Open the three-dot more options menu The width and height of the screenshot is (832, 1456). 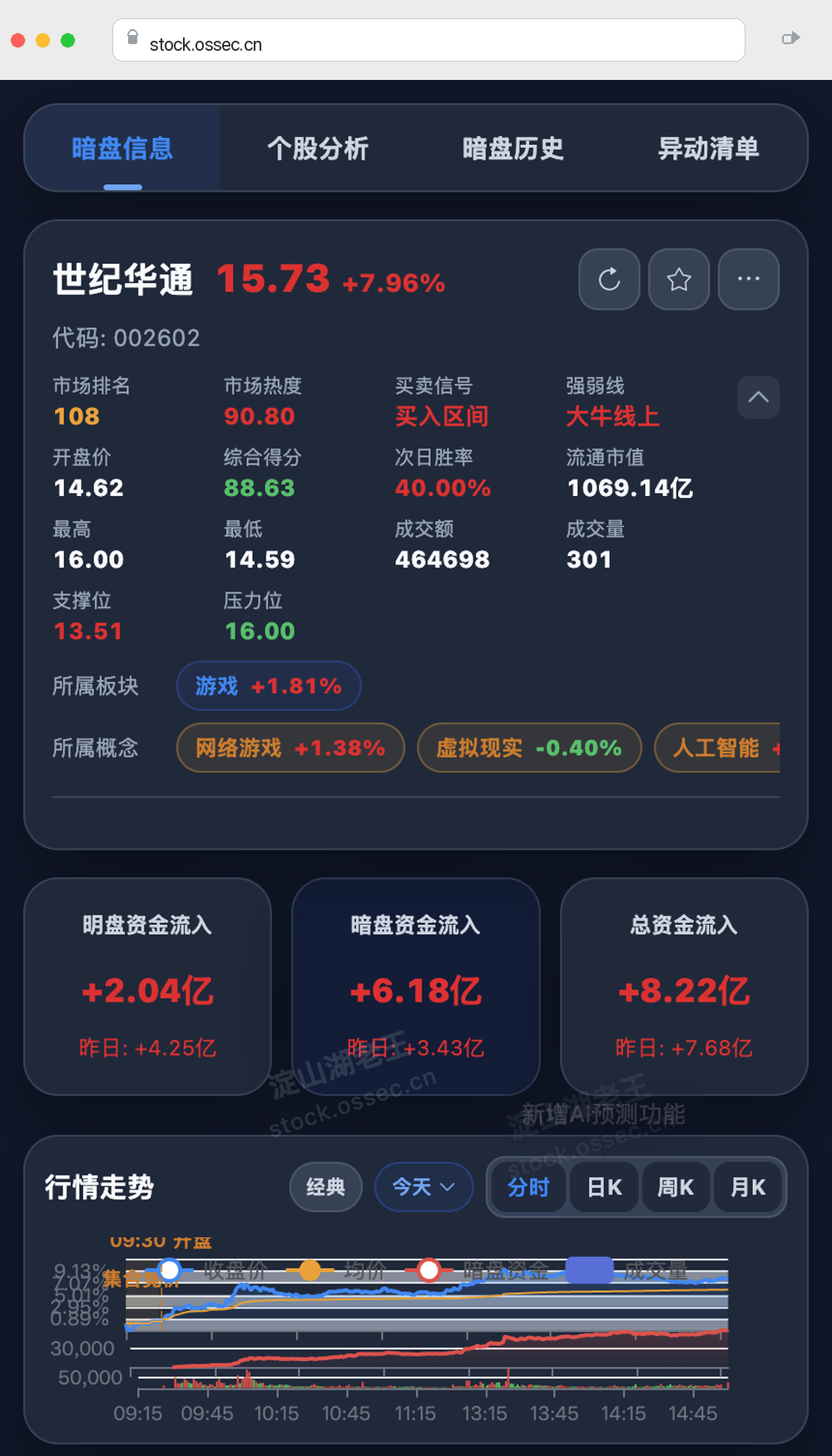click(x=749, y=279)
